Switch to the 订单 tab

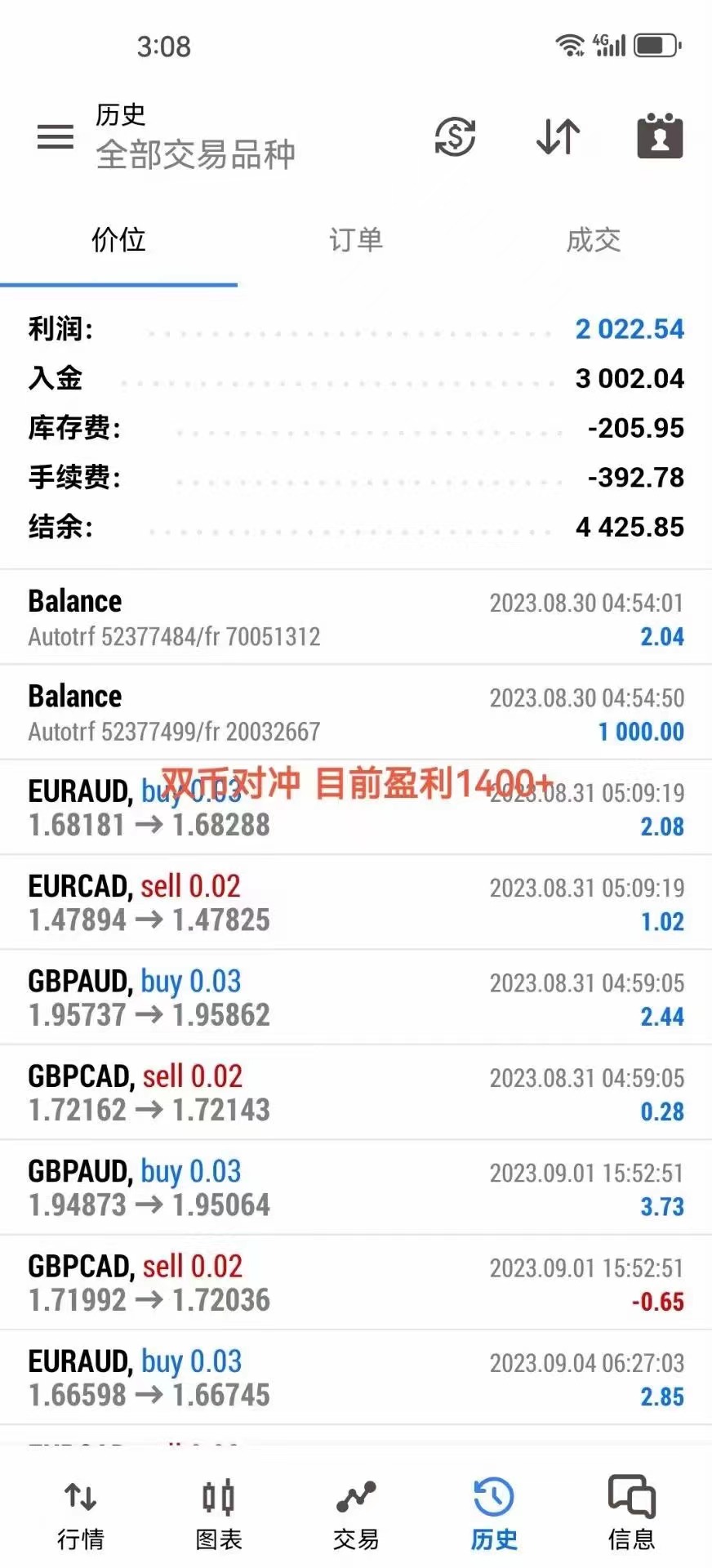[356, 240]
